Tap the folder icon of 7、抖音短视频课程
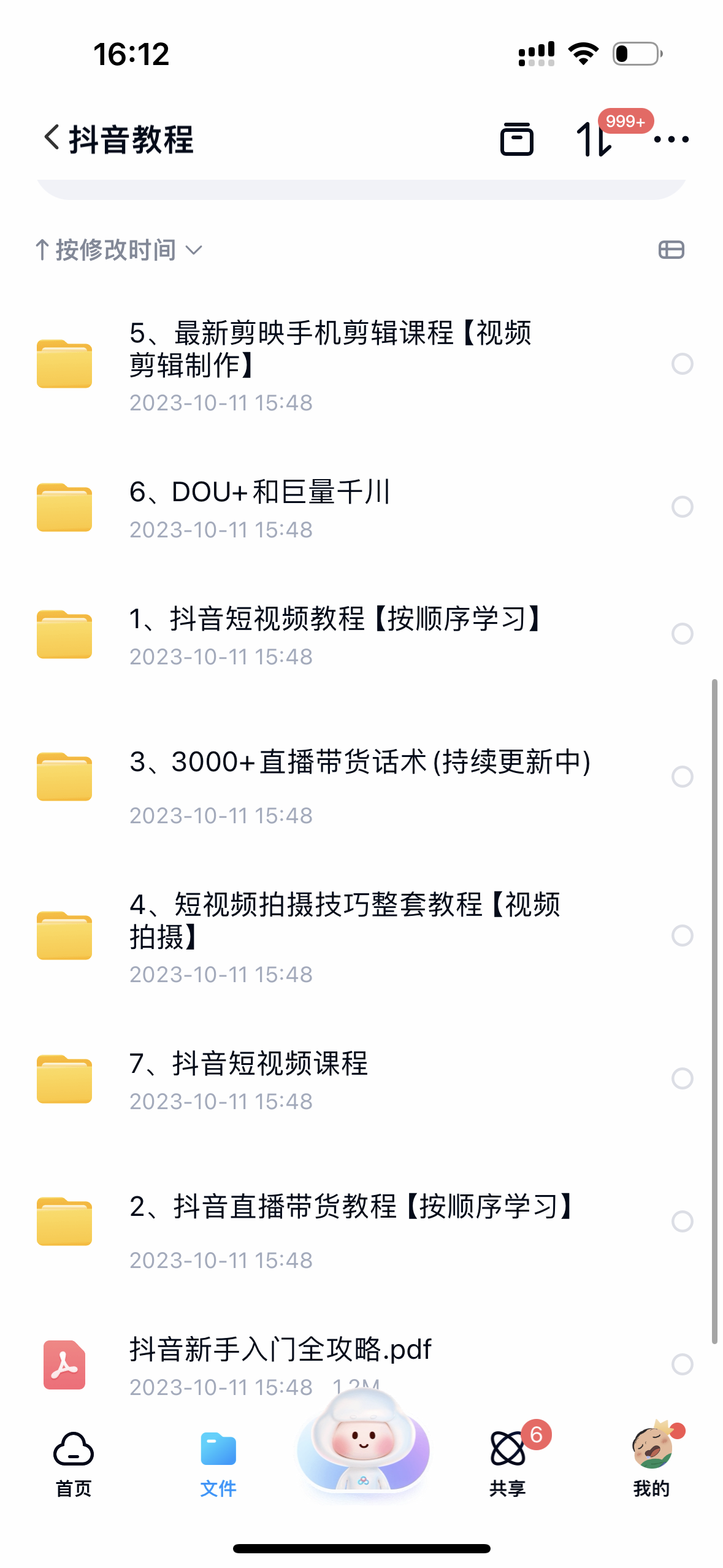 click(x=64, y=1078)
